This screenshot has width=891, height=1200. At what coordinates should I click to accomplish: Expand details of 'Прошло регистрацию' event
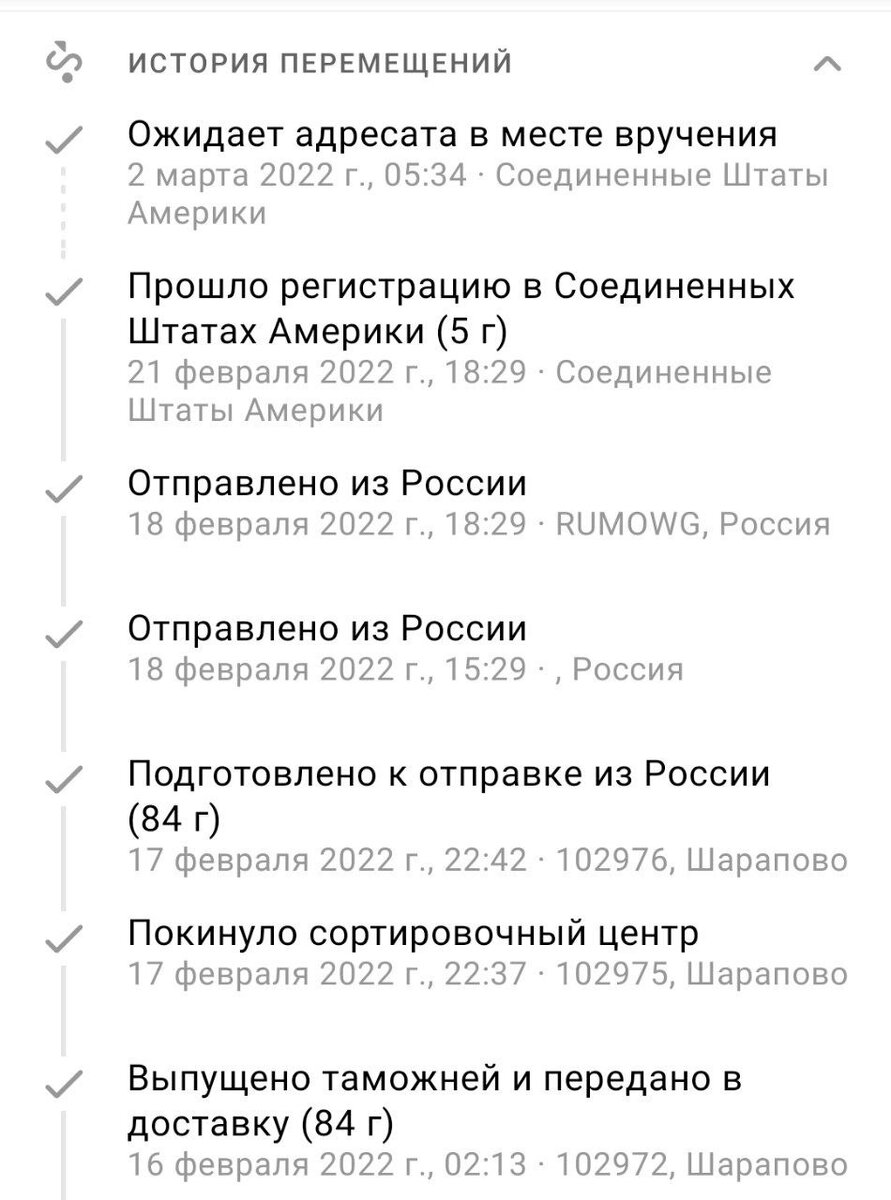click(x=460, y=310)
